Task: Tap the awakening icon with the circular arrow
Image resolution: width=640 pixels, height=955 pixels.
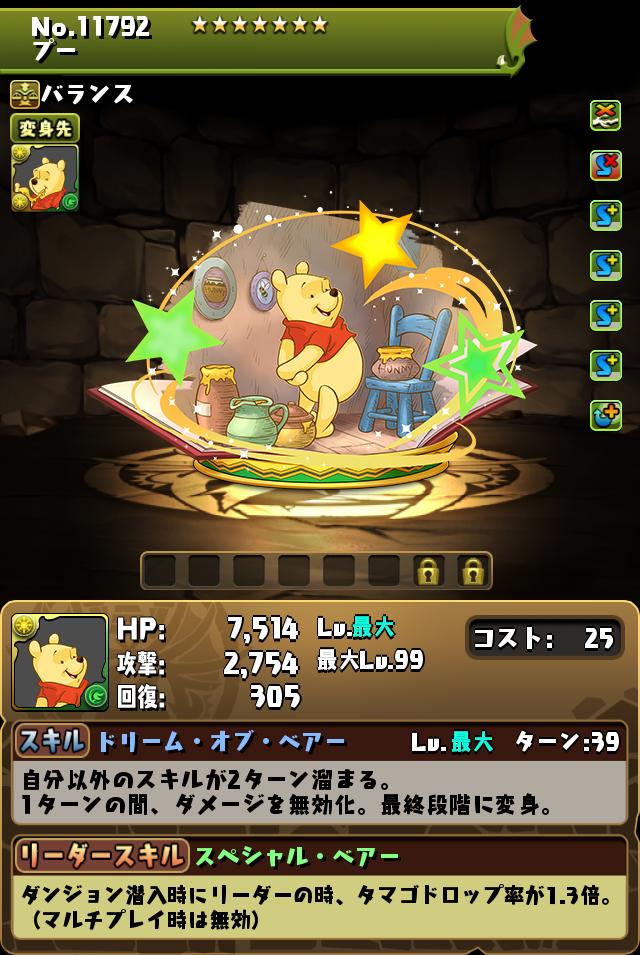Action: [x=605, y=415]
